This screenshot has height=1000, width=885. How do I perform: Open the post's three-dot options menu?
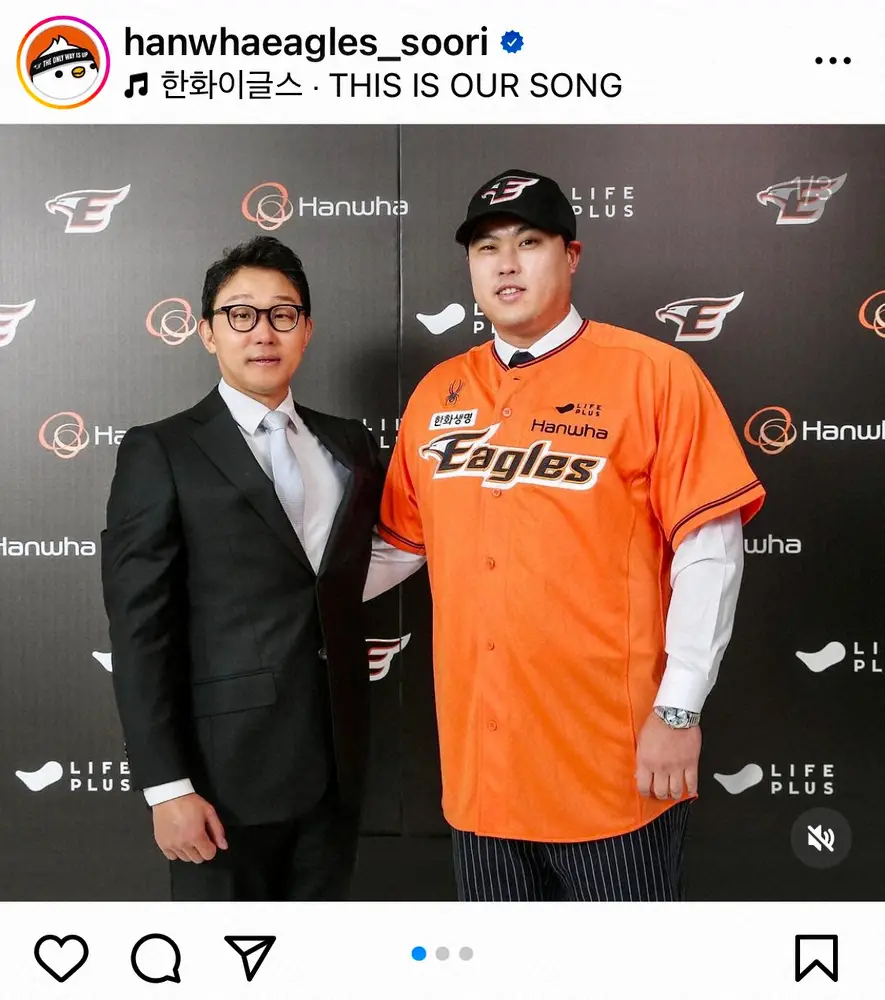tap(832, 61)
